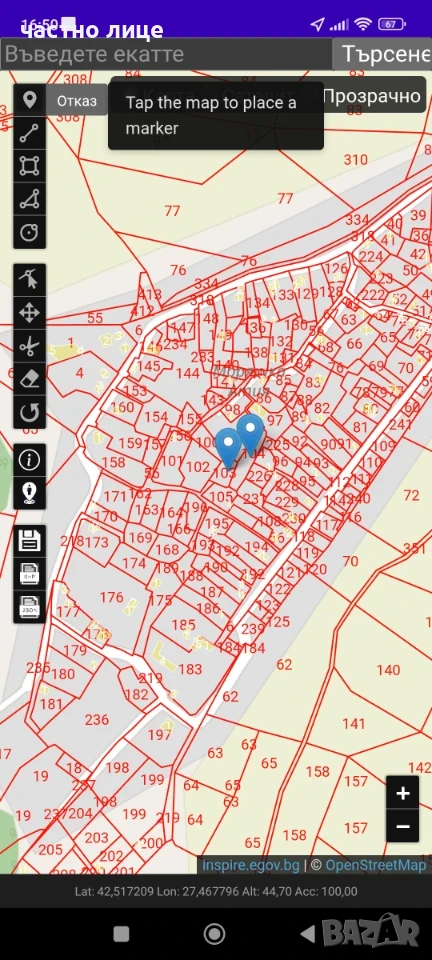The image size is (432, 960).
Task: Save with the floppy disk icon
Action: tap(29, 541)
